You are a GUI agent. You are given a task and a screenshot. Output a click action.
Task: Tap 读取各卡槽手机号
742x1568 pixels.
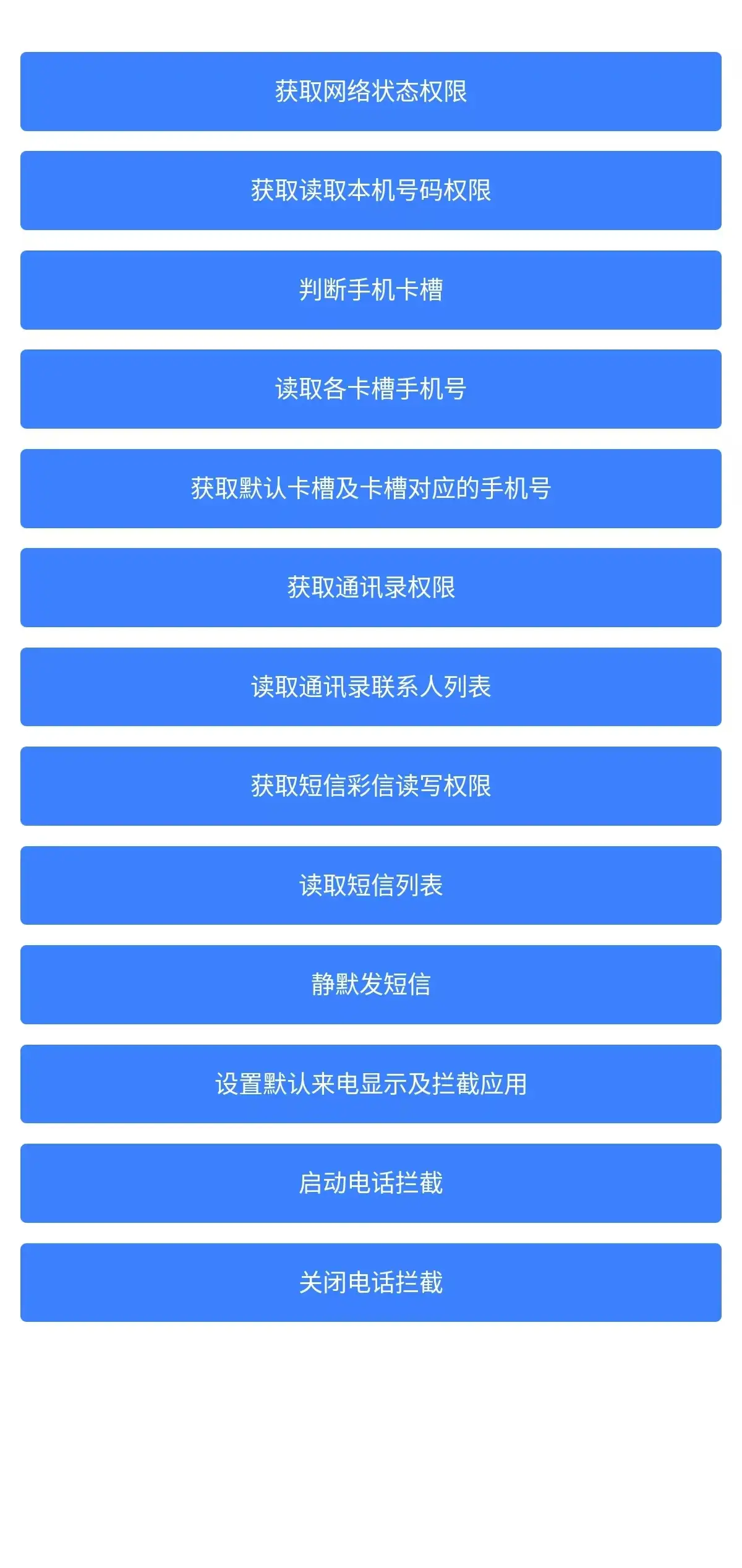click(x=371, y=389)
